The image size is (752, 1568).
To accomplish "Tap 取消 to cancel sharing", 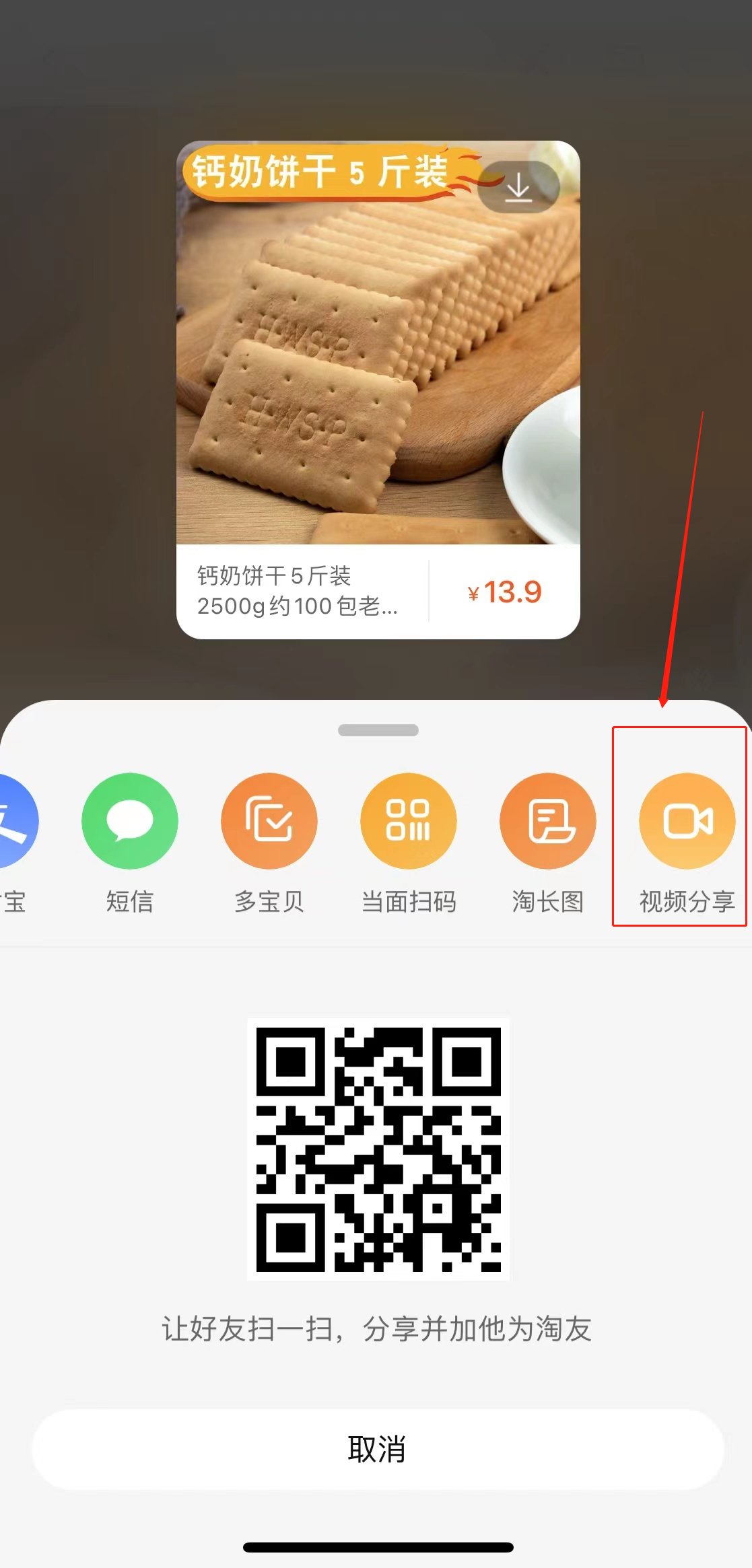I will (x=378, y=1449).
